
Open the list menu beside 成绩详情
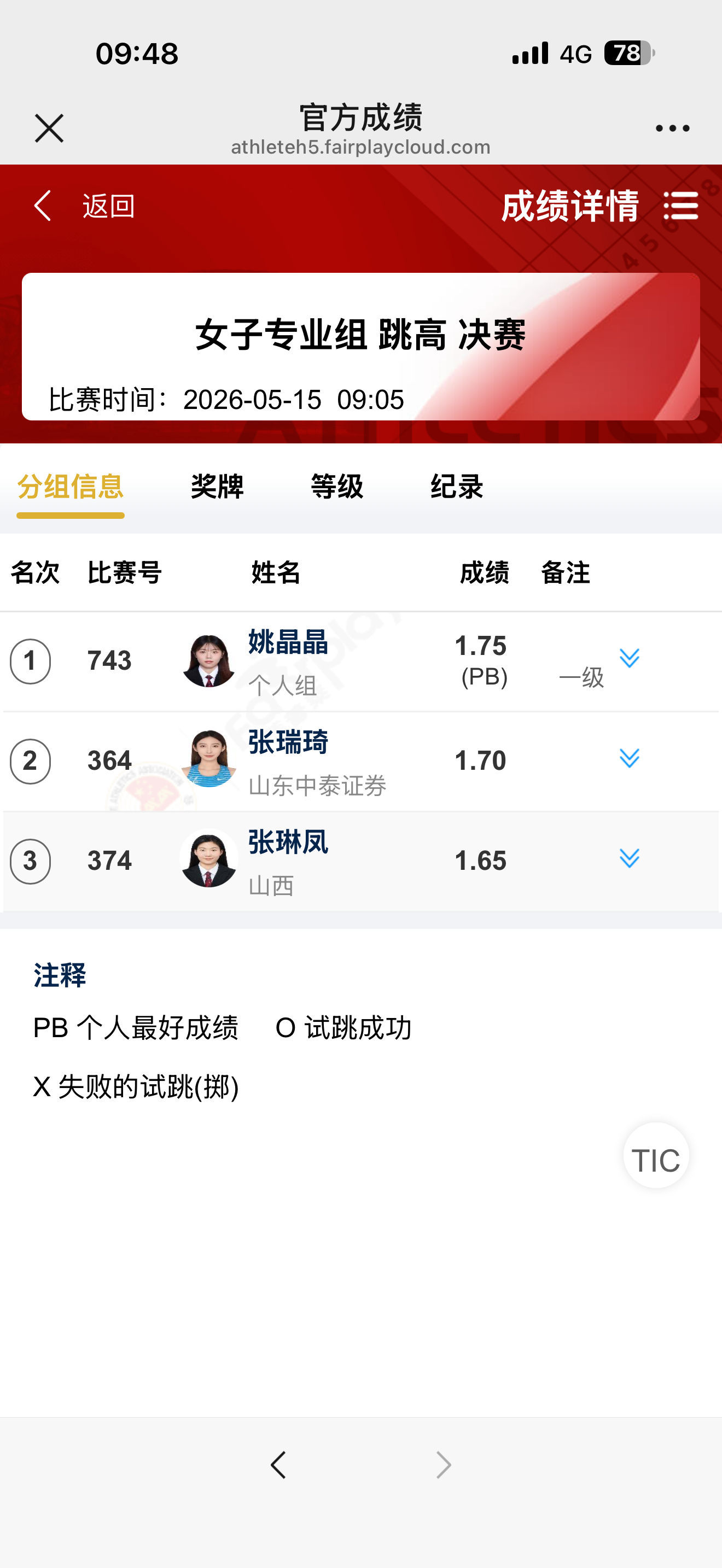pos(680,206)
